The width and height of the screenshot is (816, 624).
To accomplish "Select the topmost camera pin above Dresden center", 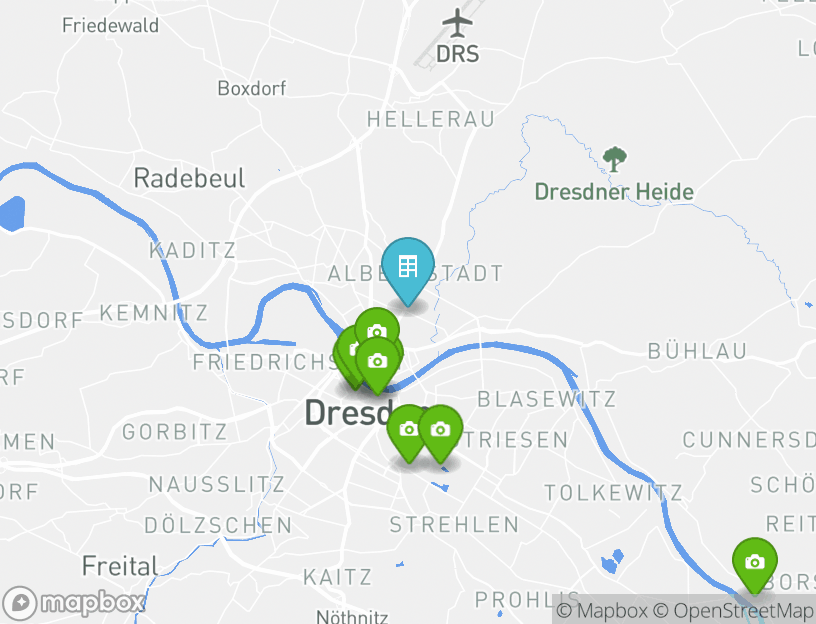I will [377, 332].
